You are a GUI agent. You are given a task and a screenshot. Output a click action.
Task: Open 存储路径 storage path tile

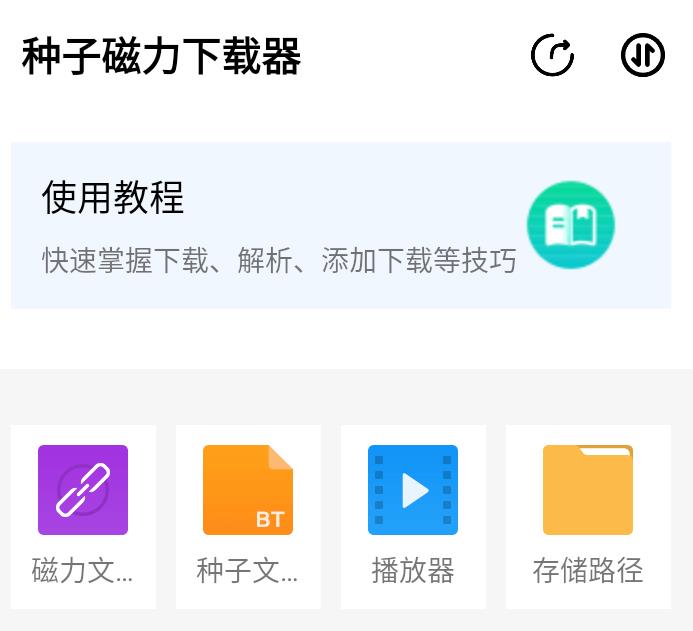588,516
